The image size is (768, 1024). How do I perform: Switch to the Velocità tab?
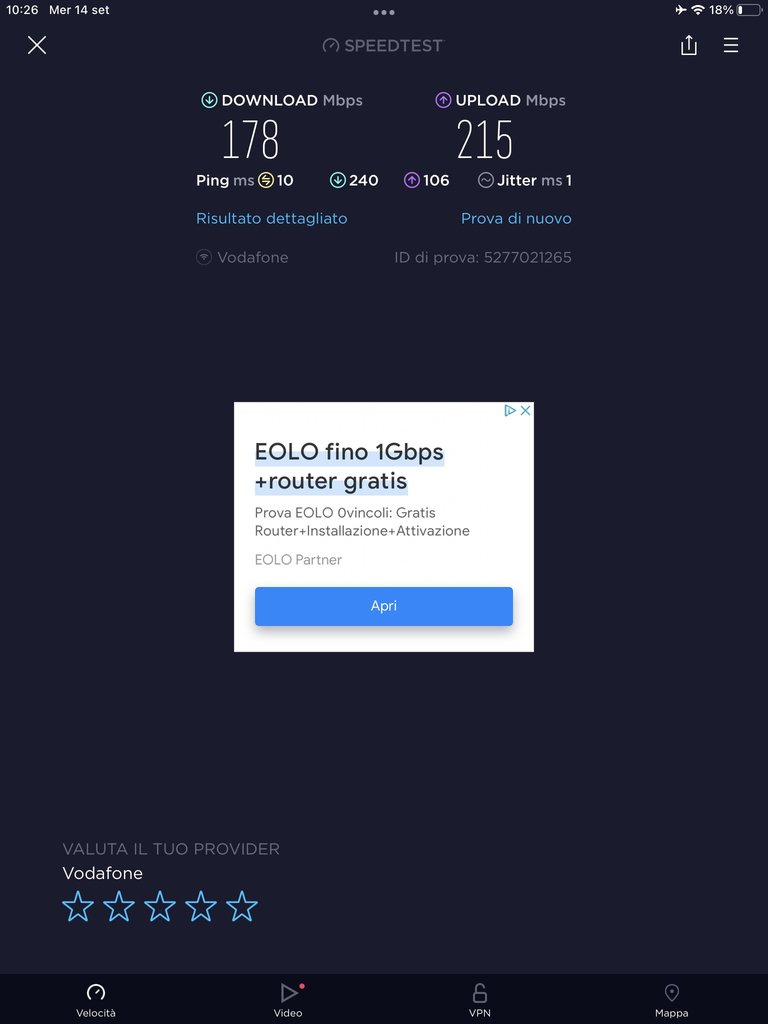tap(96, 999)
